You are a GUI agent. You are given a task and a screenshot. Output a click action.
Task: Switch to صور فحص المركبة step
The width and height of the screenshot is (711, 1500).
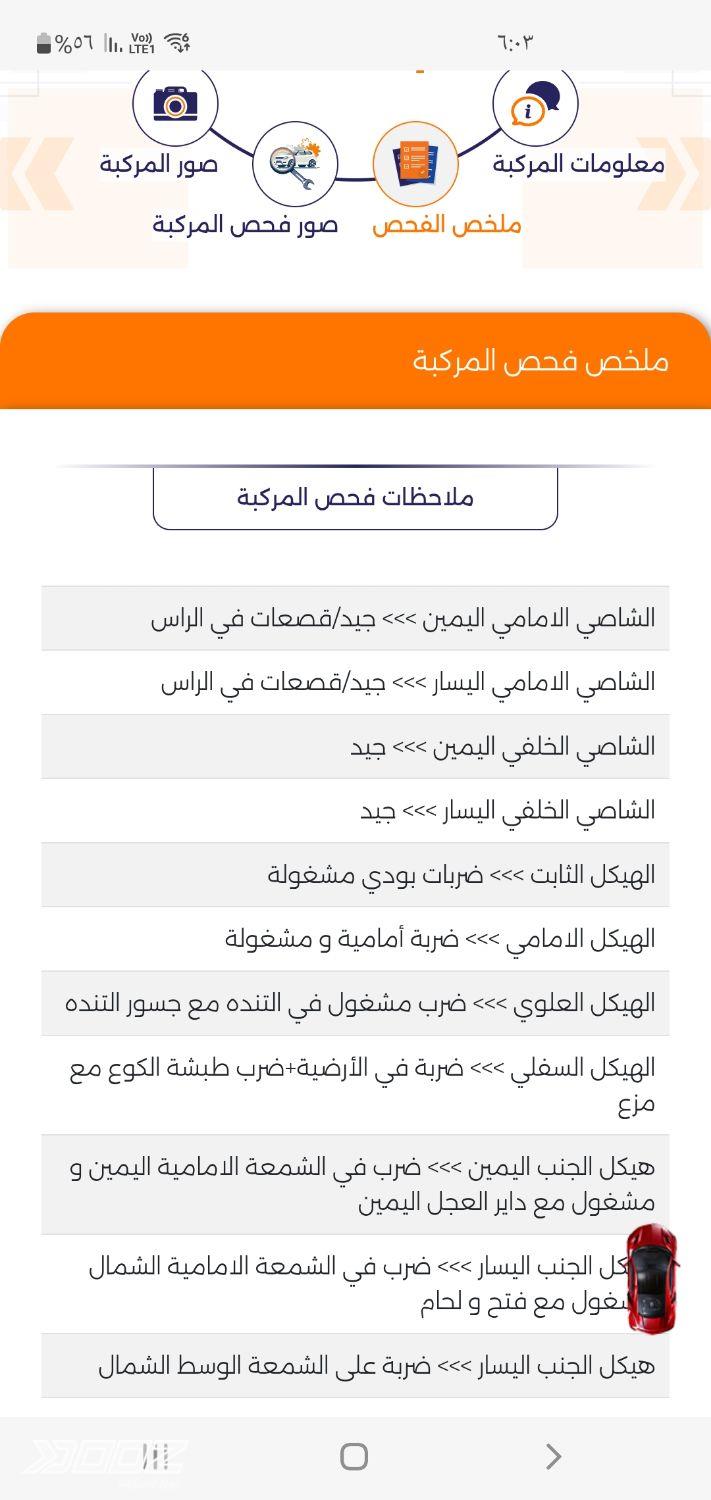(295, 165)
